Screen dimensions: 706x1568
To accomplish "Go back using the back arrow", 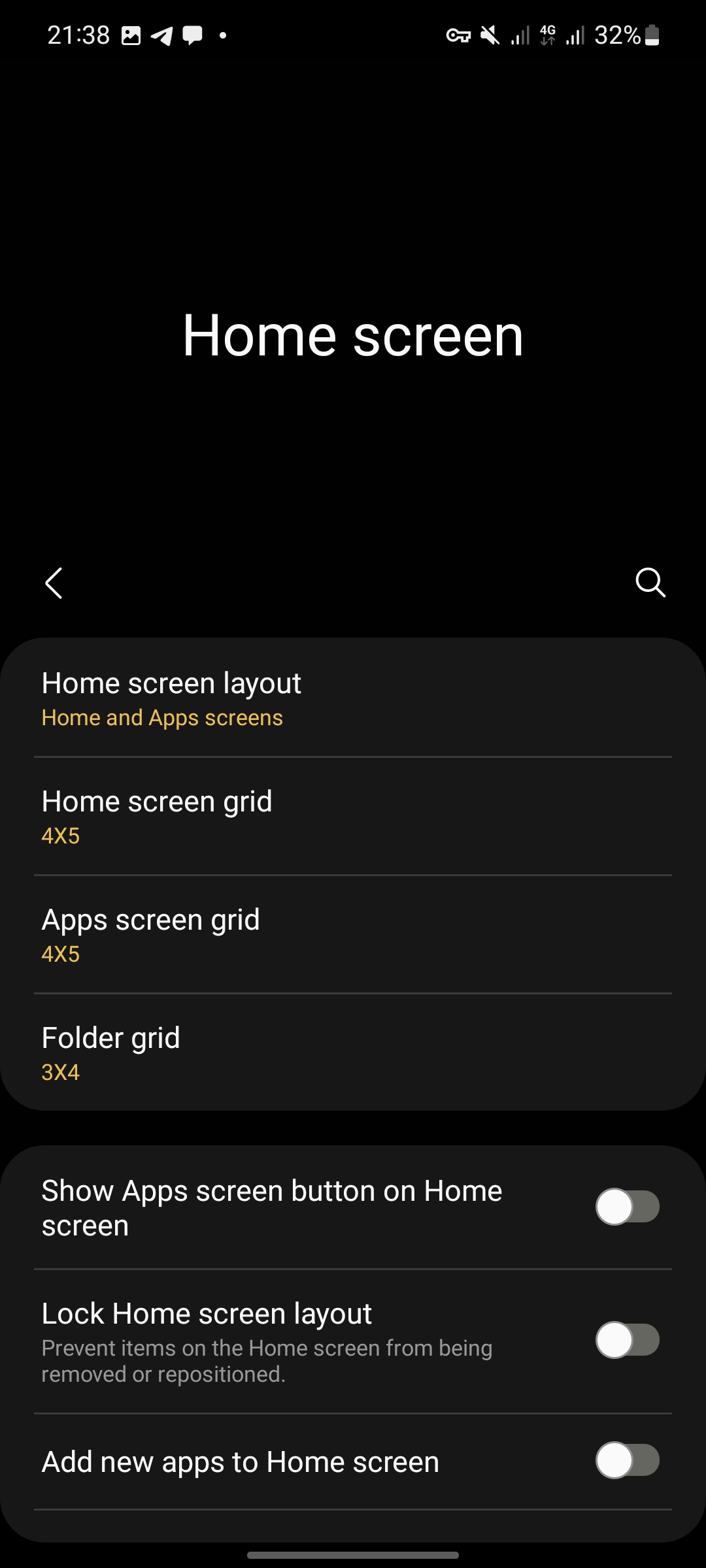I will [x=54, y=582].
